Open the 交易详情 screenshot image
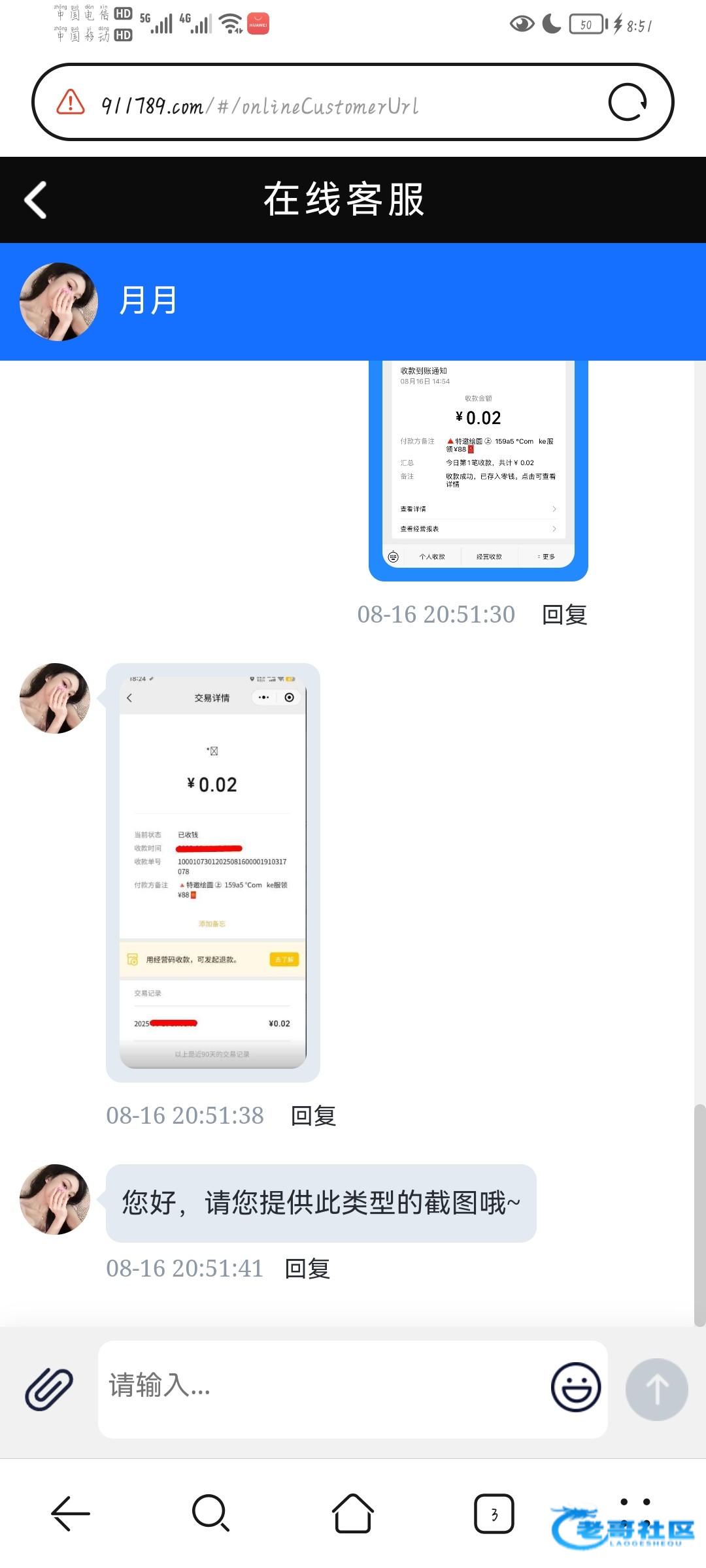706x1568 pixels. tap(212, 872)
